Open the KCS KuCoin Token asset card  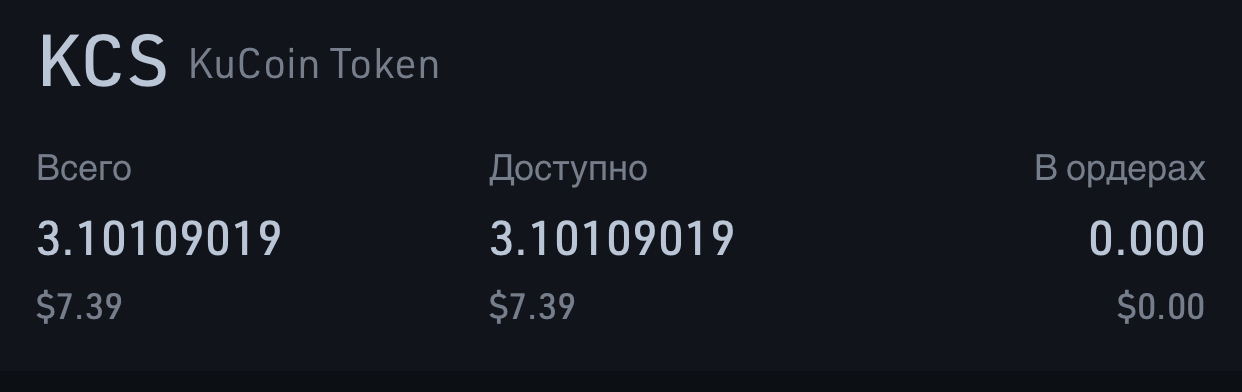click(621, 185)
